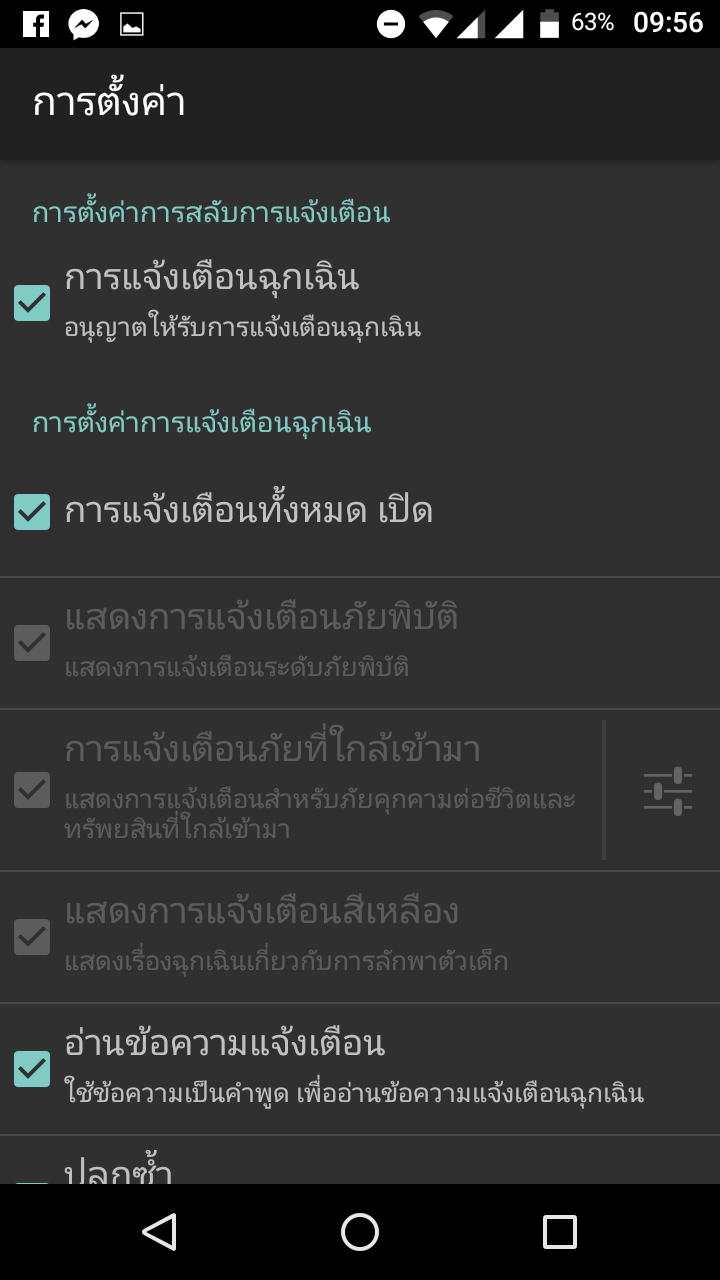The image size is (720, 1280).
Task: Go back using navigation bar
Action: pyautogui.click(x=160, y=1232)
